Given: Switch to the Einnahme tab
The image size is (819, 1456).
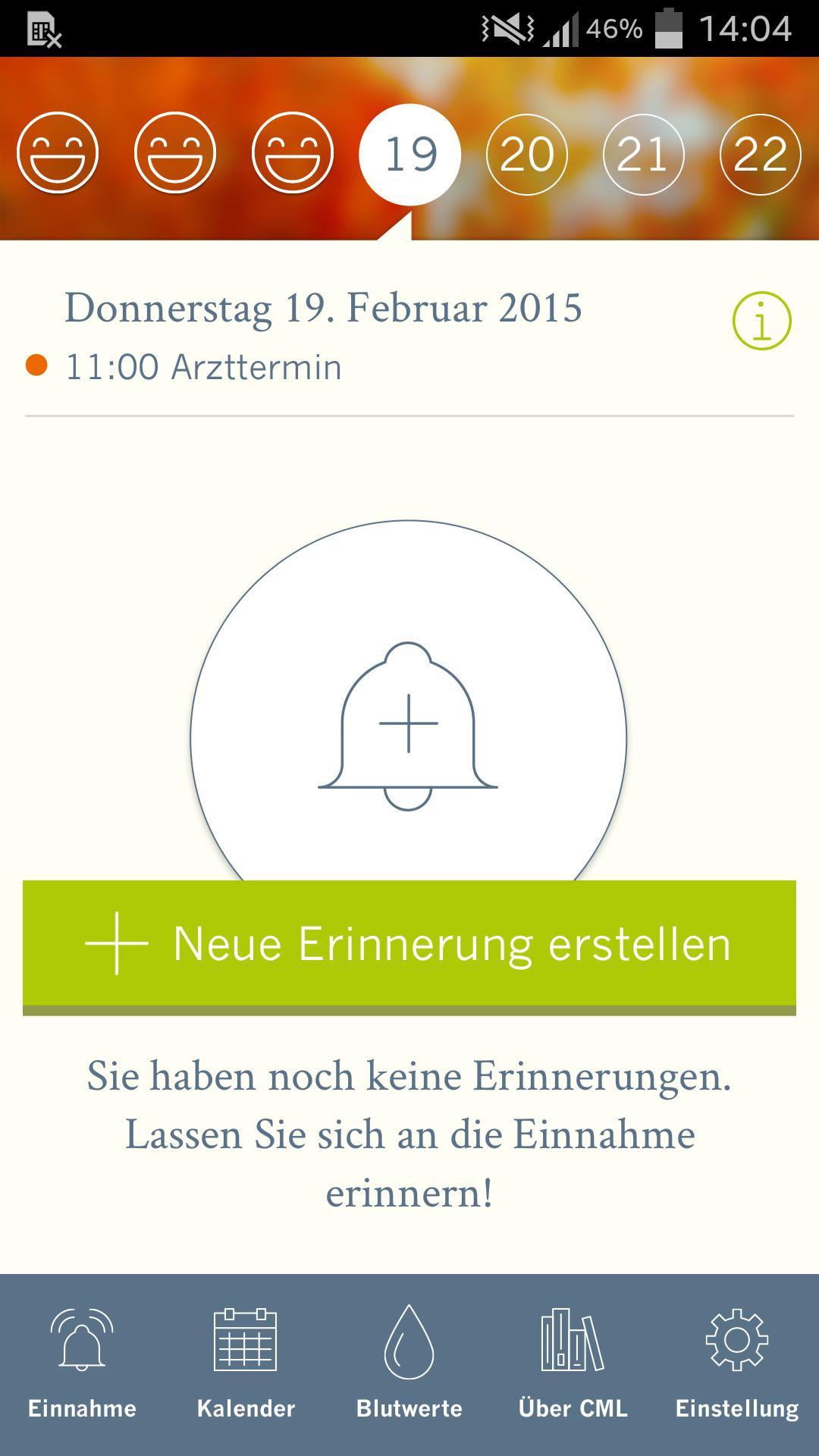Looking at the screenshot, I should coord(82,1364).
